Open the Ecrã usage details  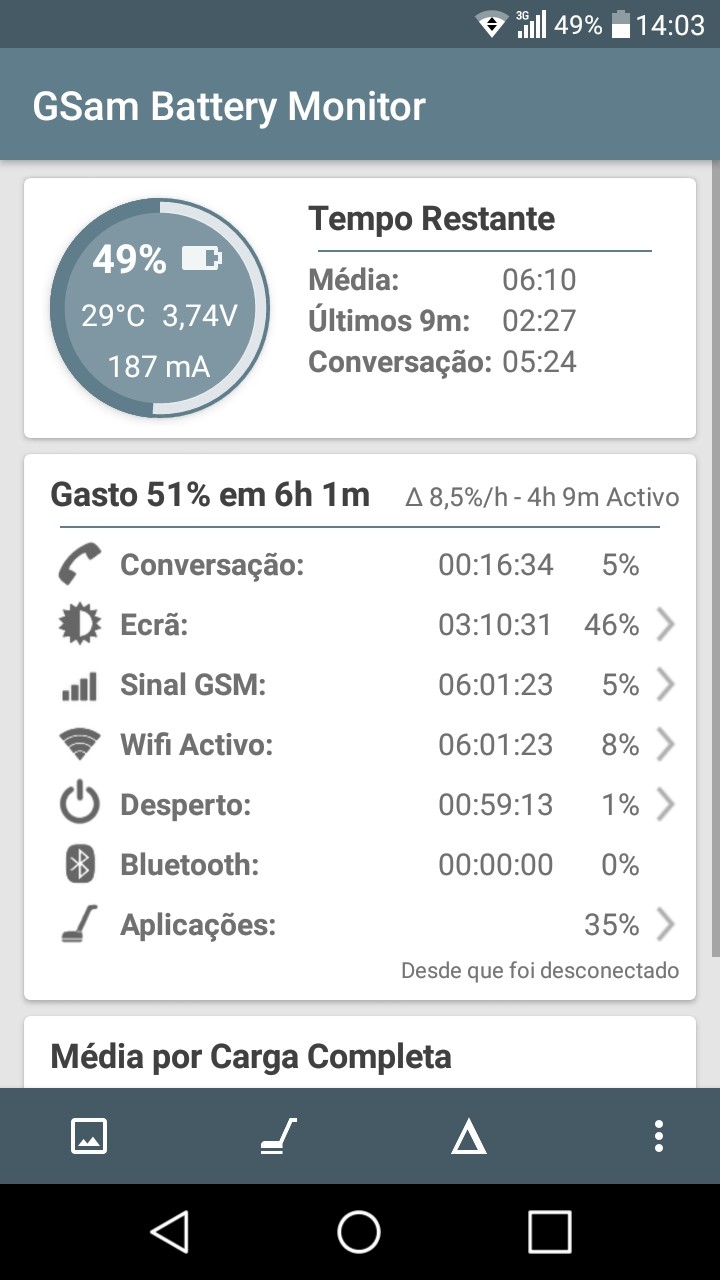360,625
